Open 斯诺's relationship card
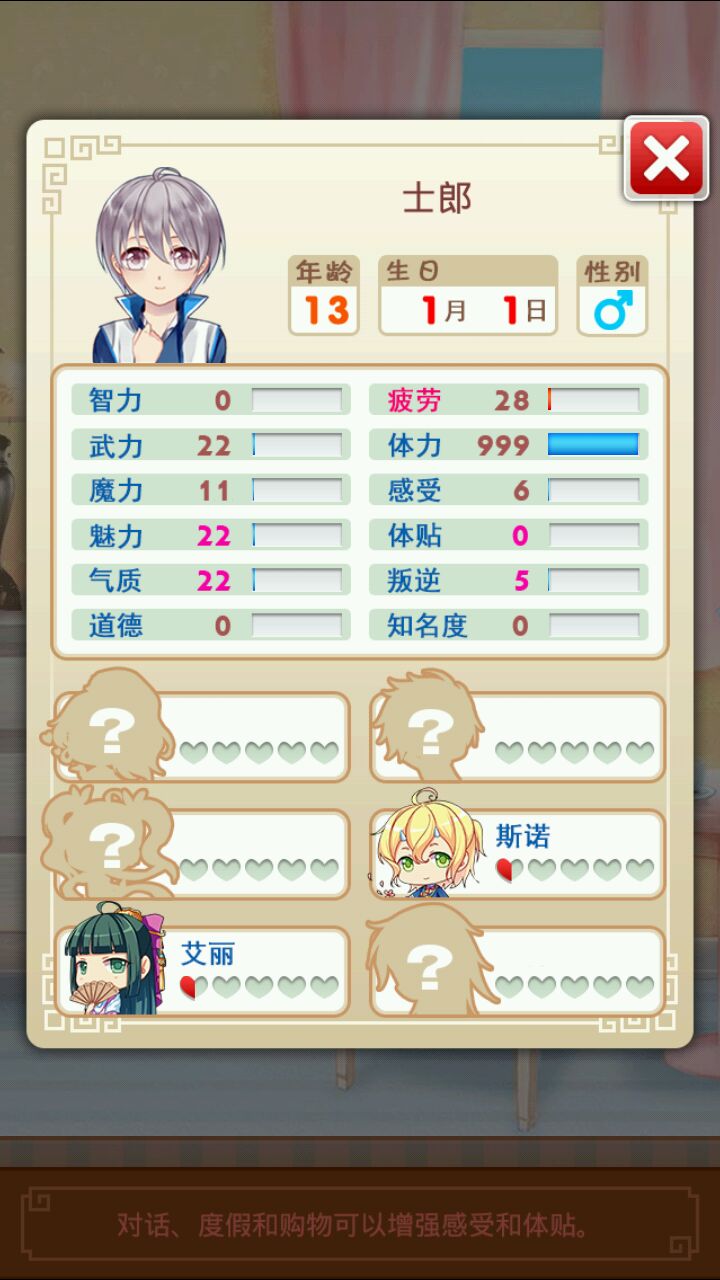 click(518, 853)
